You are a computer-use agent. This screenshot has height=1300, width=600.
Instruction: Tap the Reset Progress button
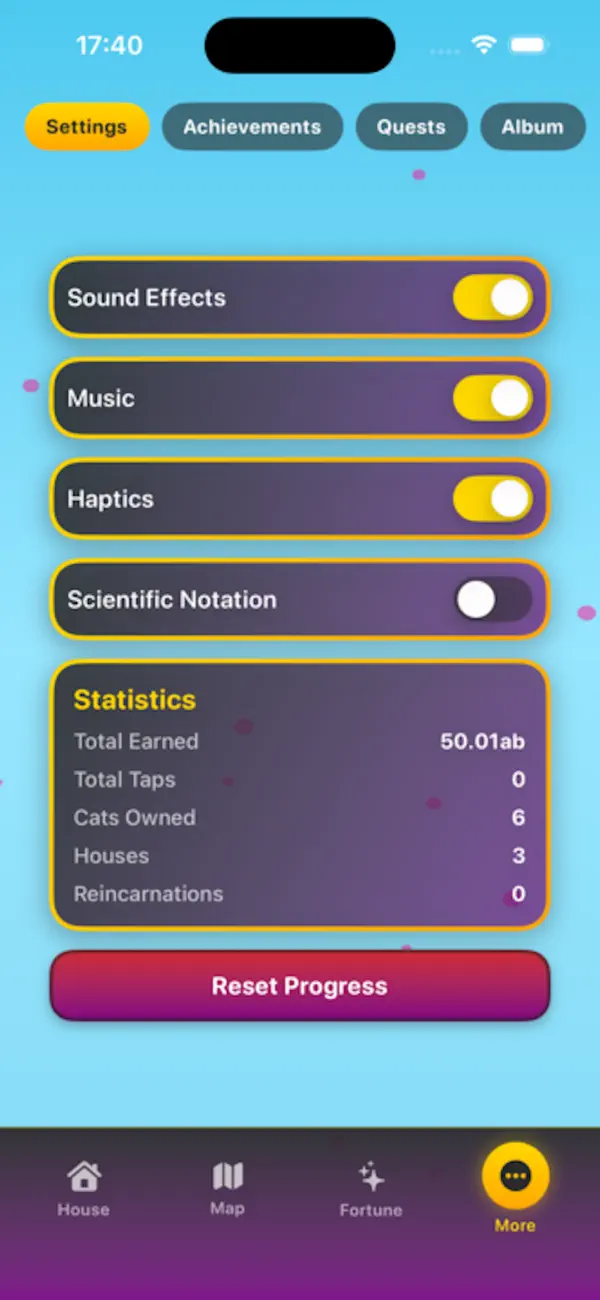(300, 986)
